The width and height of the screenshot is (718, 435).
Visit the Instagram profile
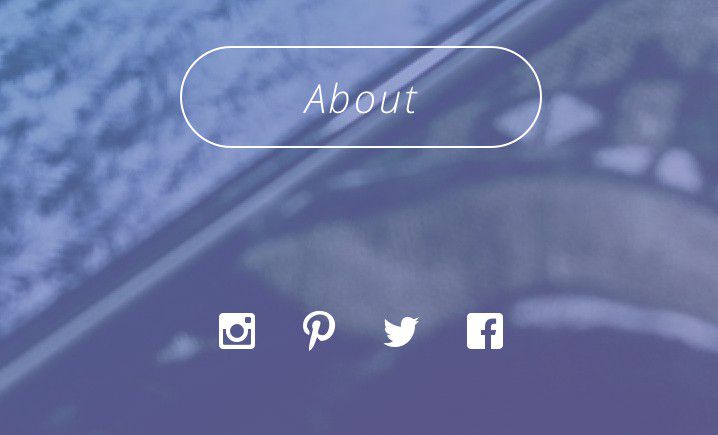237,331
